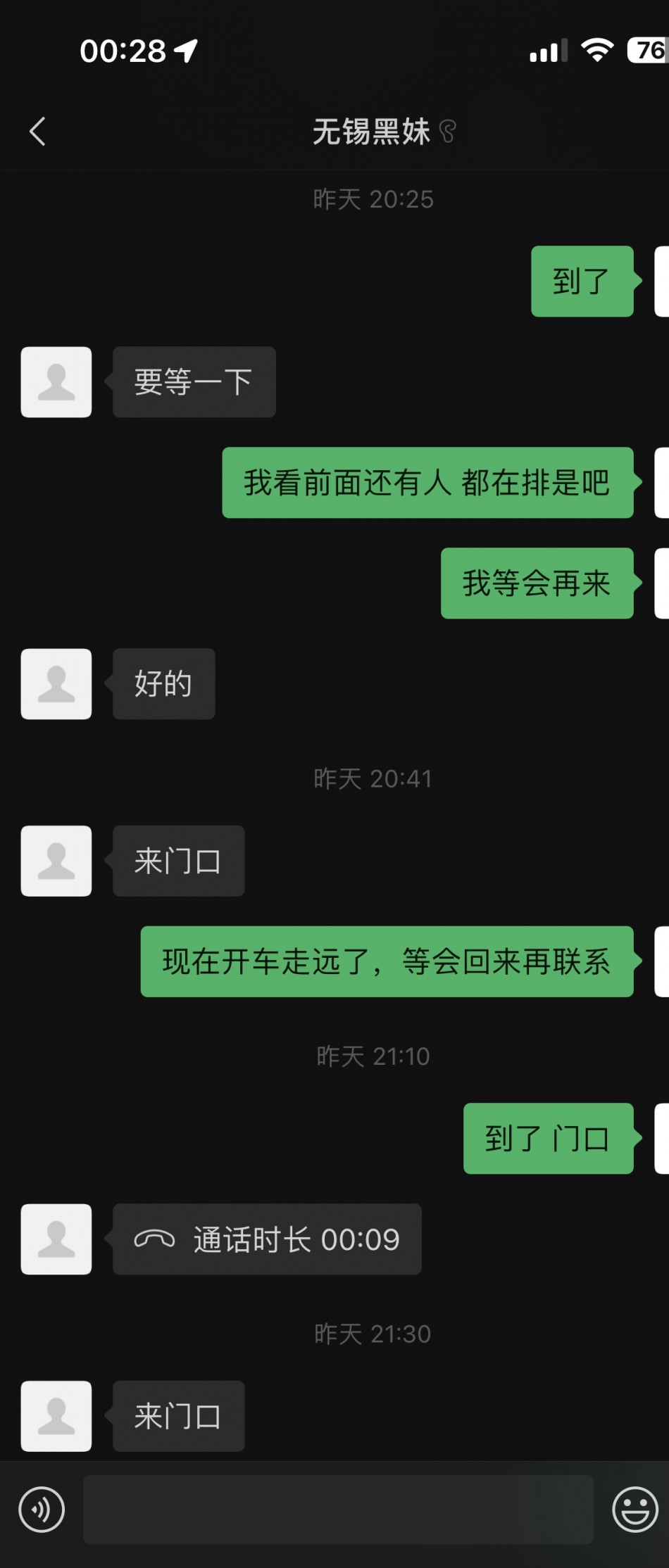Tap the 通话时长 00:09 call record
The width and height of the screenshot is (669, 1568).
pos(268,1239)
